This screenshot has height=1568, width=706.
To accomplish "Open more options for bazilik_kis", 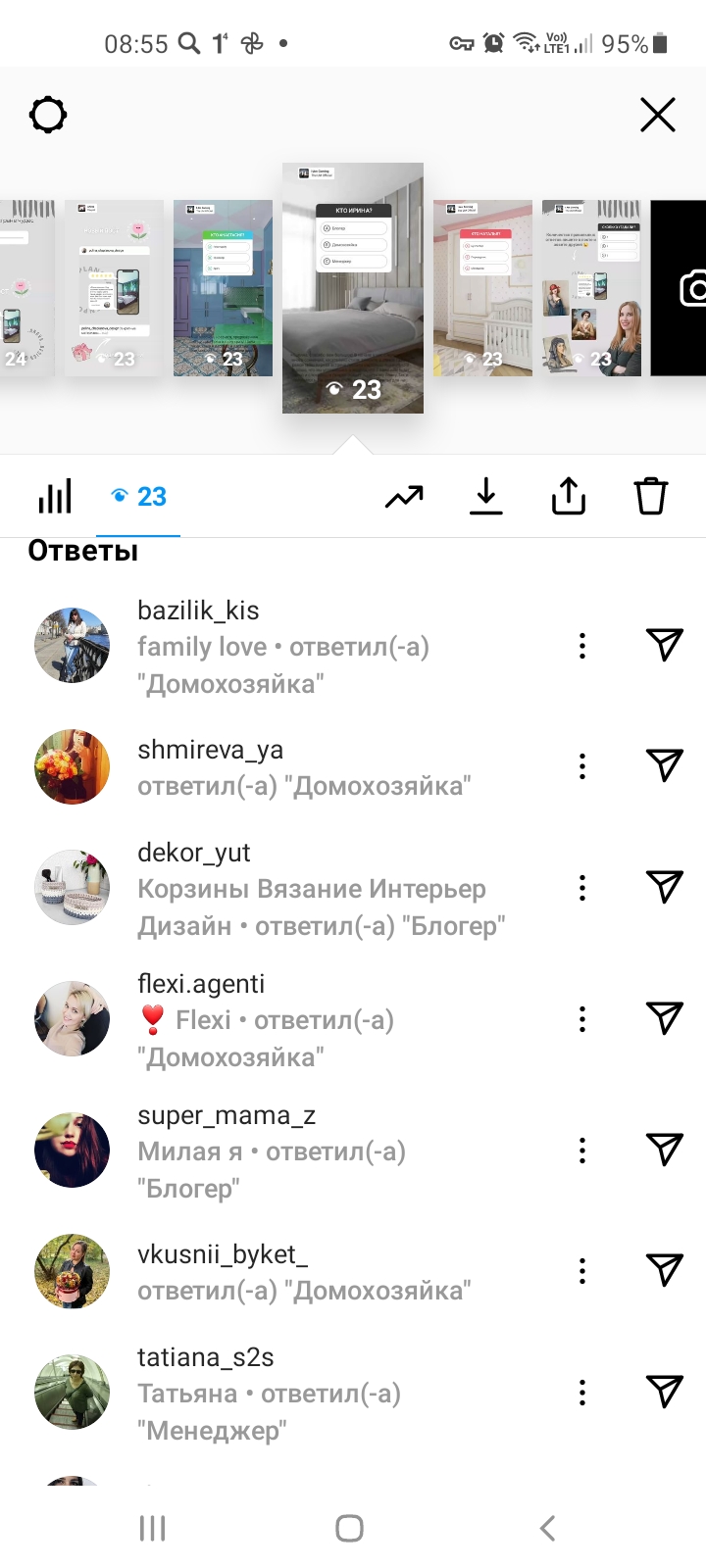I will coord(582,646).
